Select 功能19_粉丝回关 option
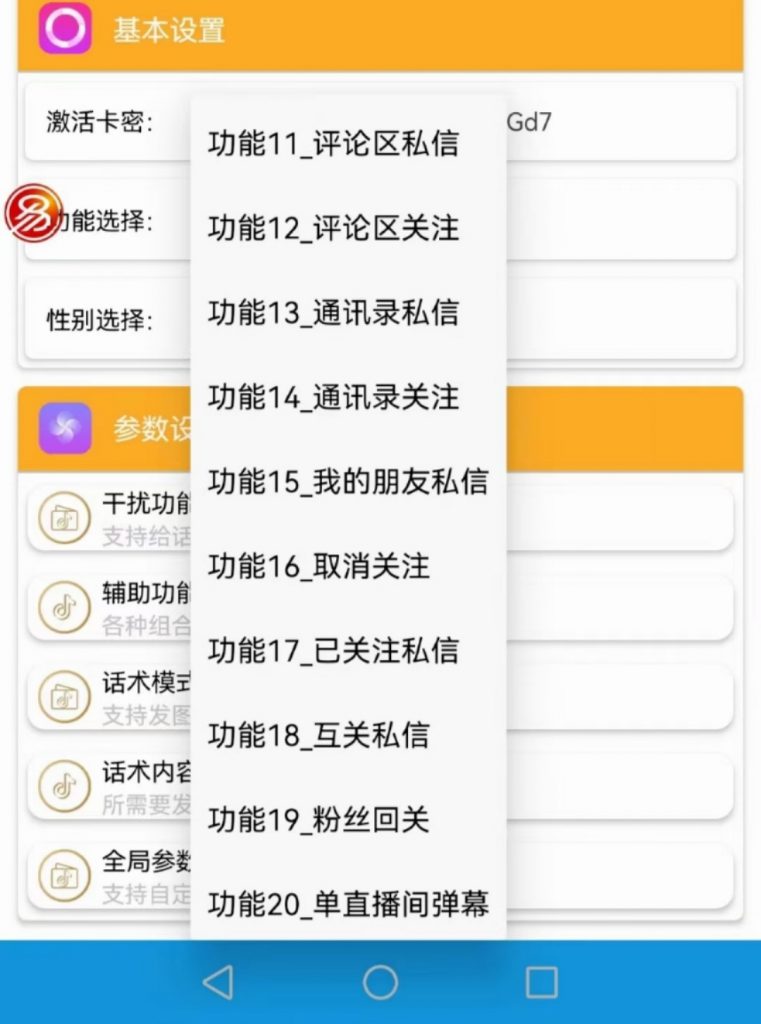The image size is (761, 1024). (x=318, y=820)
